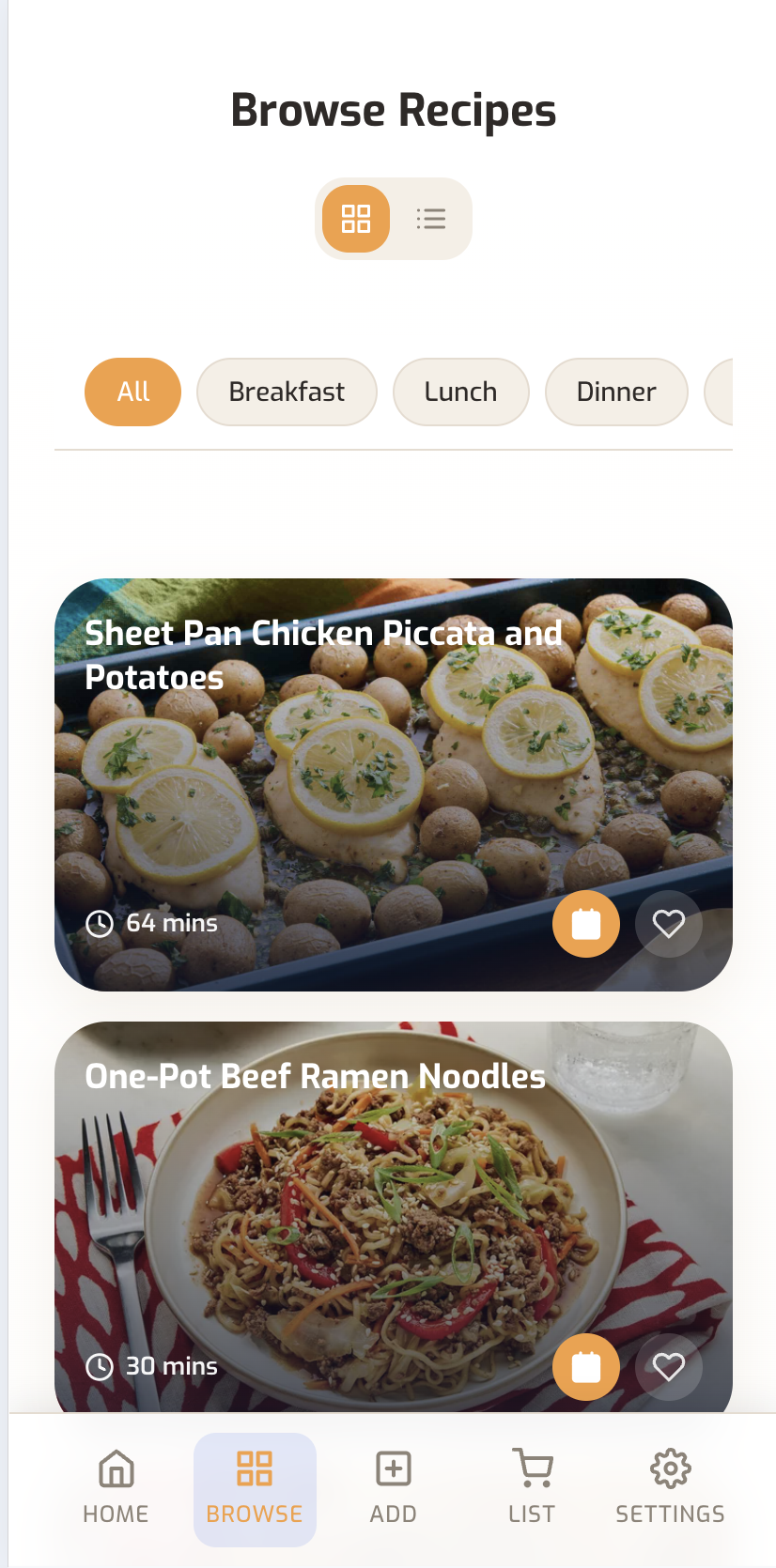Screen dimensions: 776x1568
Task: Favorite the One-Pot Beef Ramen Noodles recipe
Action: (668, 1366)
